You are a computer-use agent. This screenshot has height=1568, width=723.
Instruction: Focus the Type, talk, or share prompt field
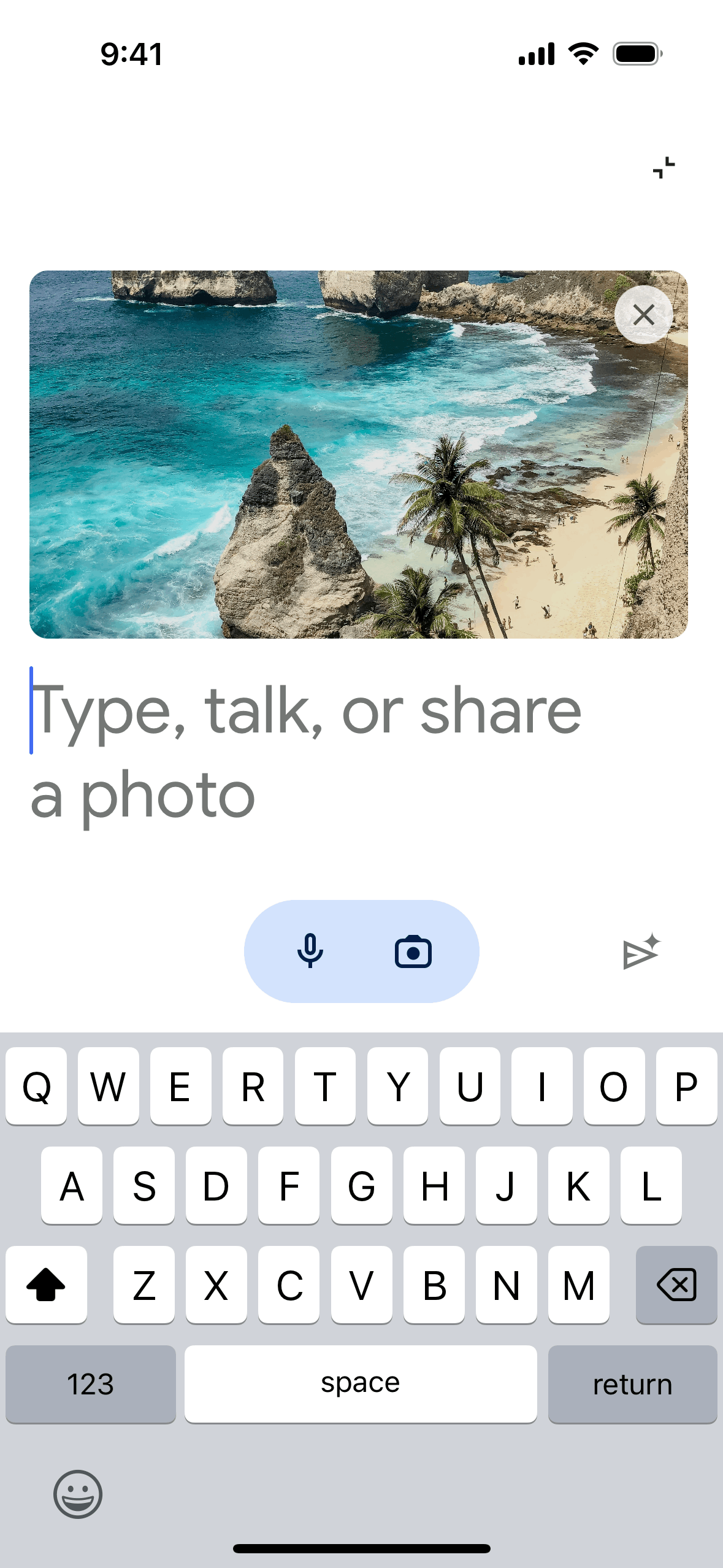pos(307,751)
